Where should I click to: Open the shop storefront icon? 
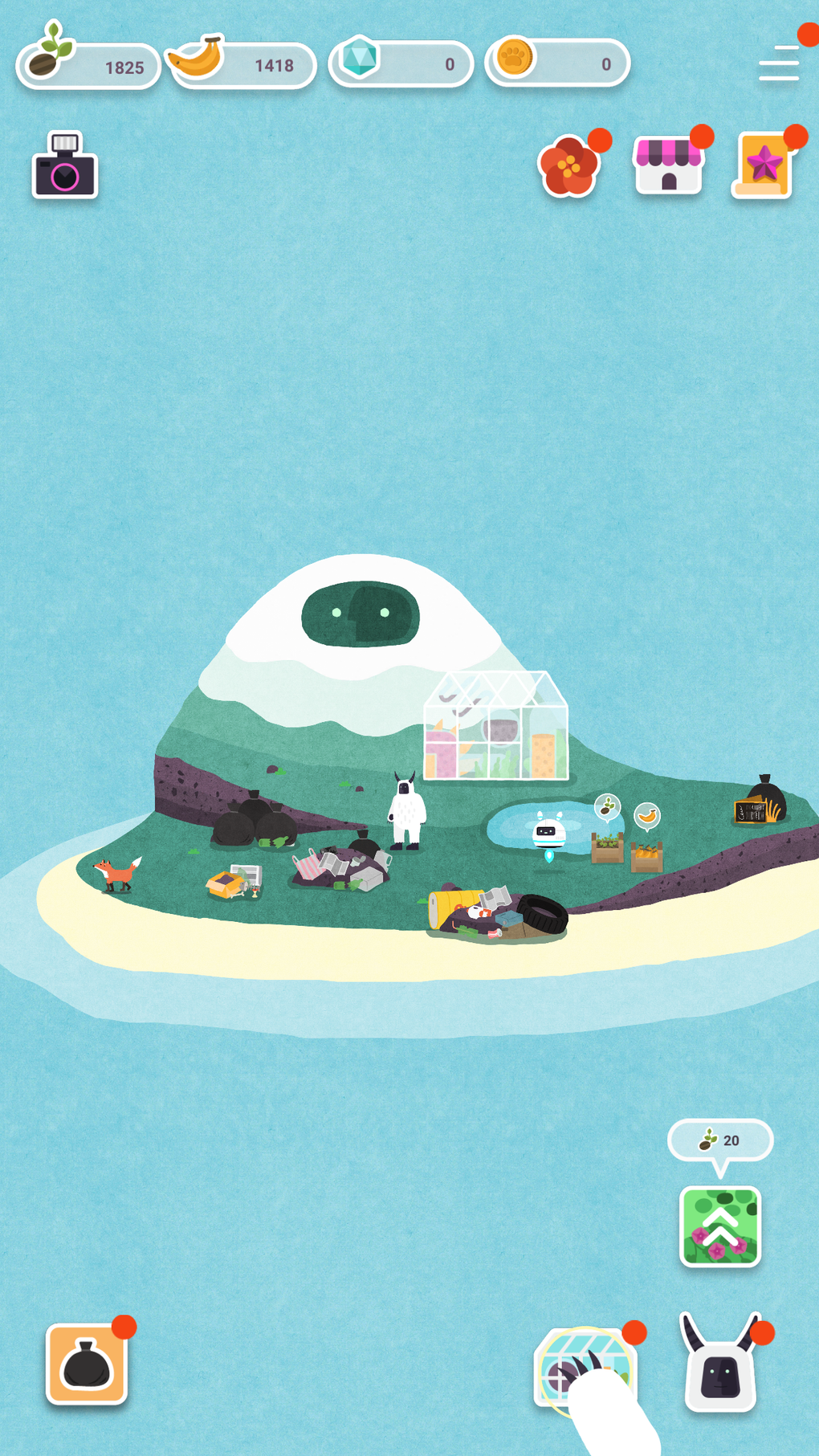[x=669, y=165]
